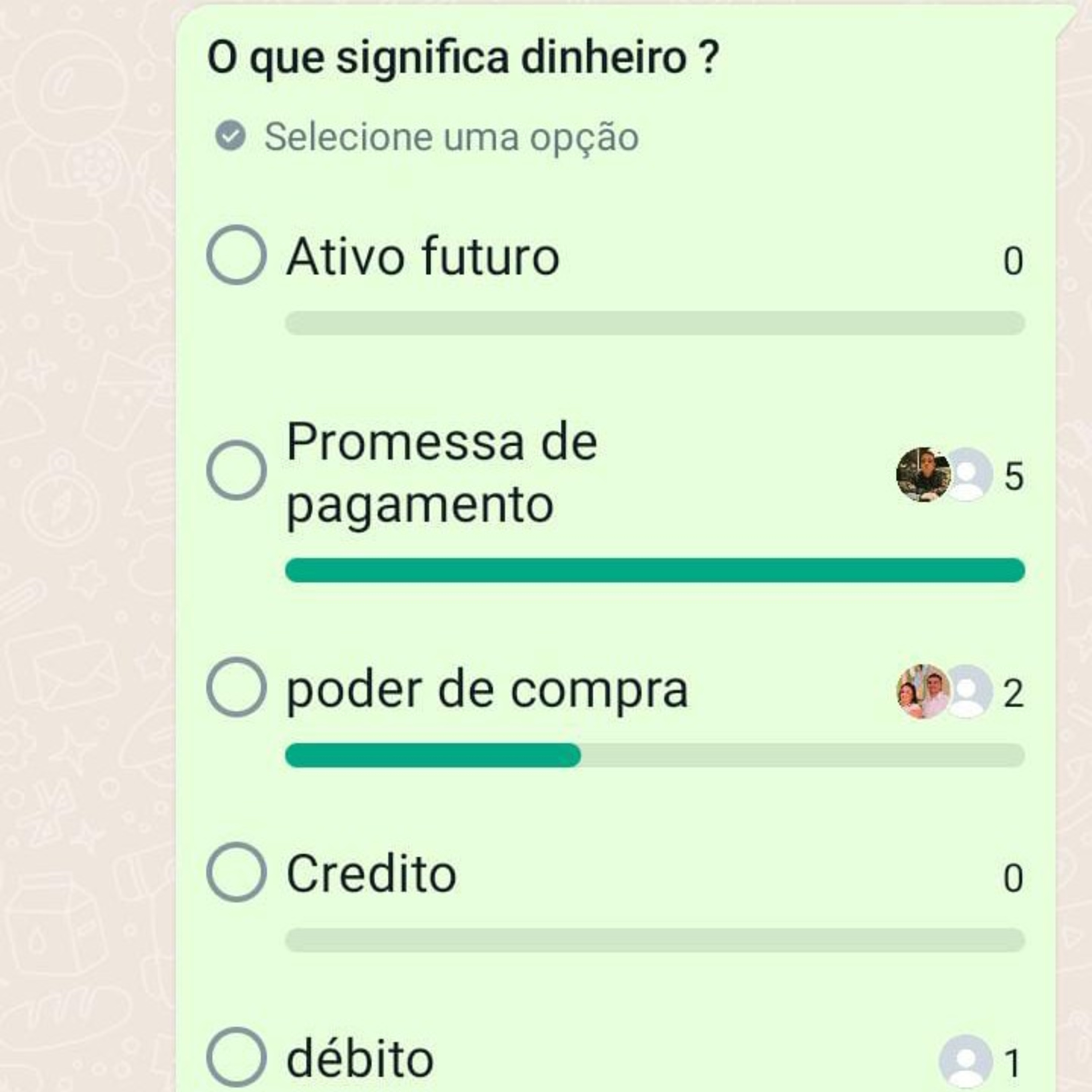Vote for Promessa de pagamento
Screen dimensions: 1092x1092
[236, 470]
